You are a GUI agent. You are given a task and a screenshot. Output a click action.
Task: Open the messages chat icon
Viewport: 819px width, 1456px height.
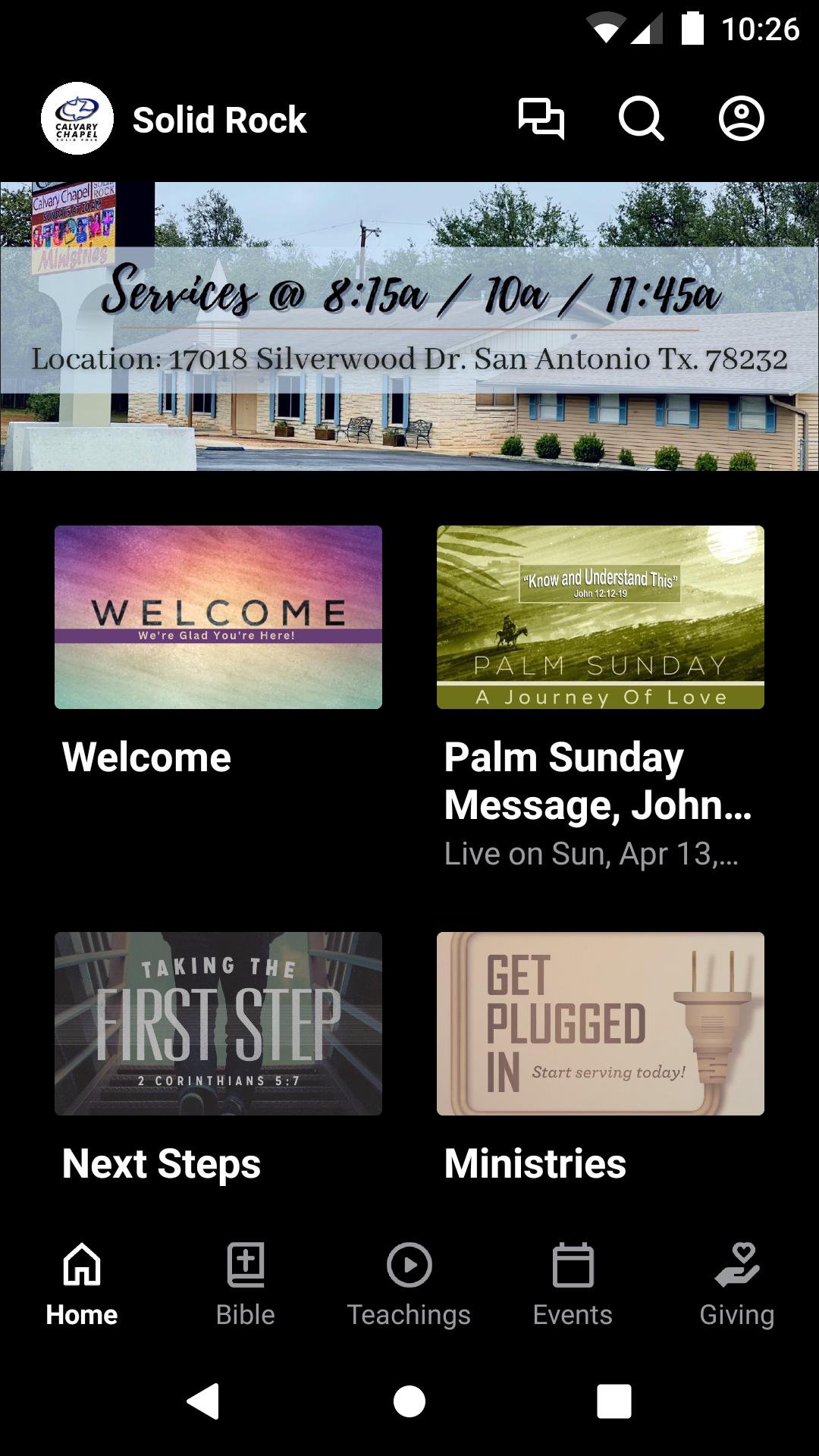pyautogui.click(x=541, y=119)
